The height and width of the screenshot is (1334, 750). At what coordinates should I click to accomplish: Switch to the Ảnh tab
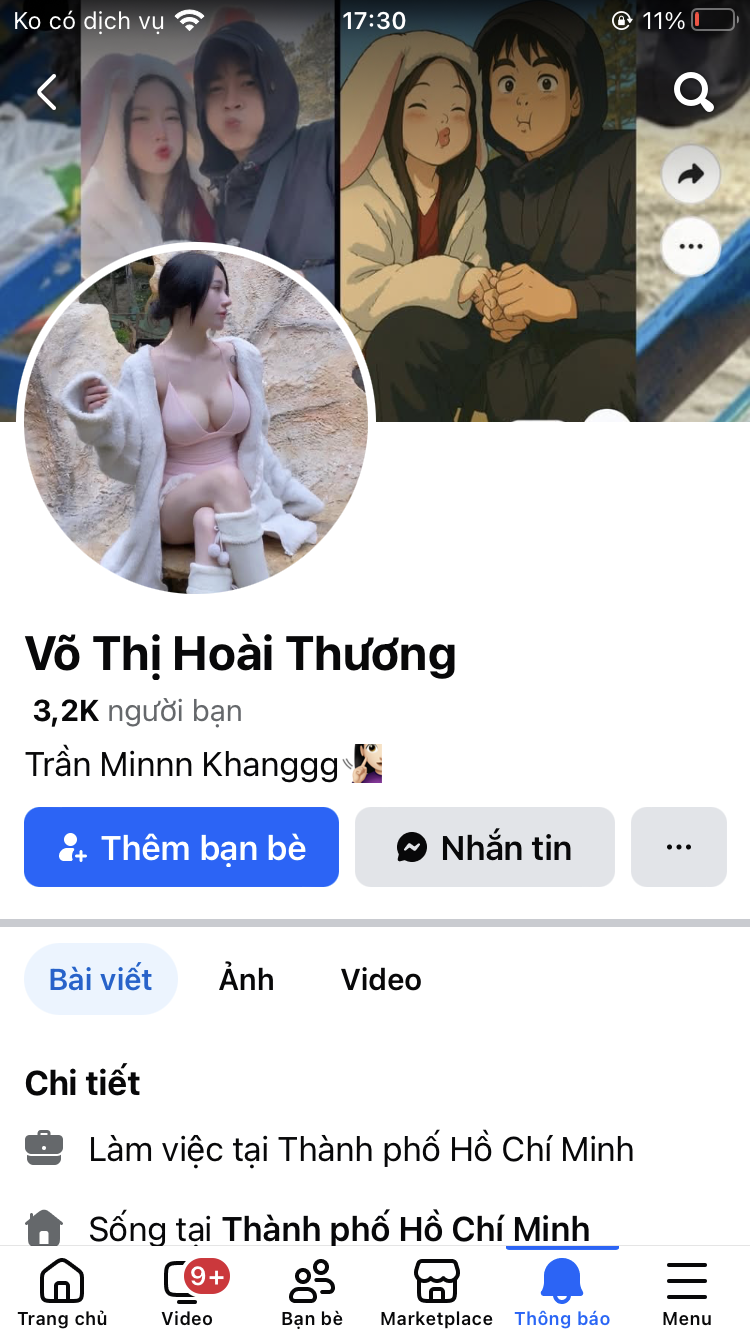point(246,979)
